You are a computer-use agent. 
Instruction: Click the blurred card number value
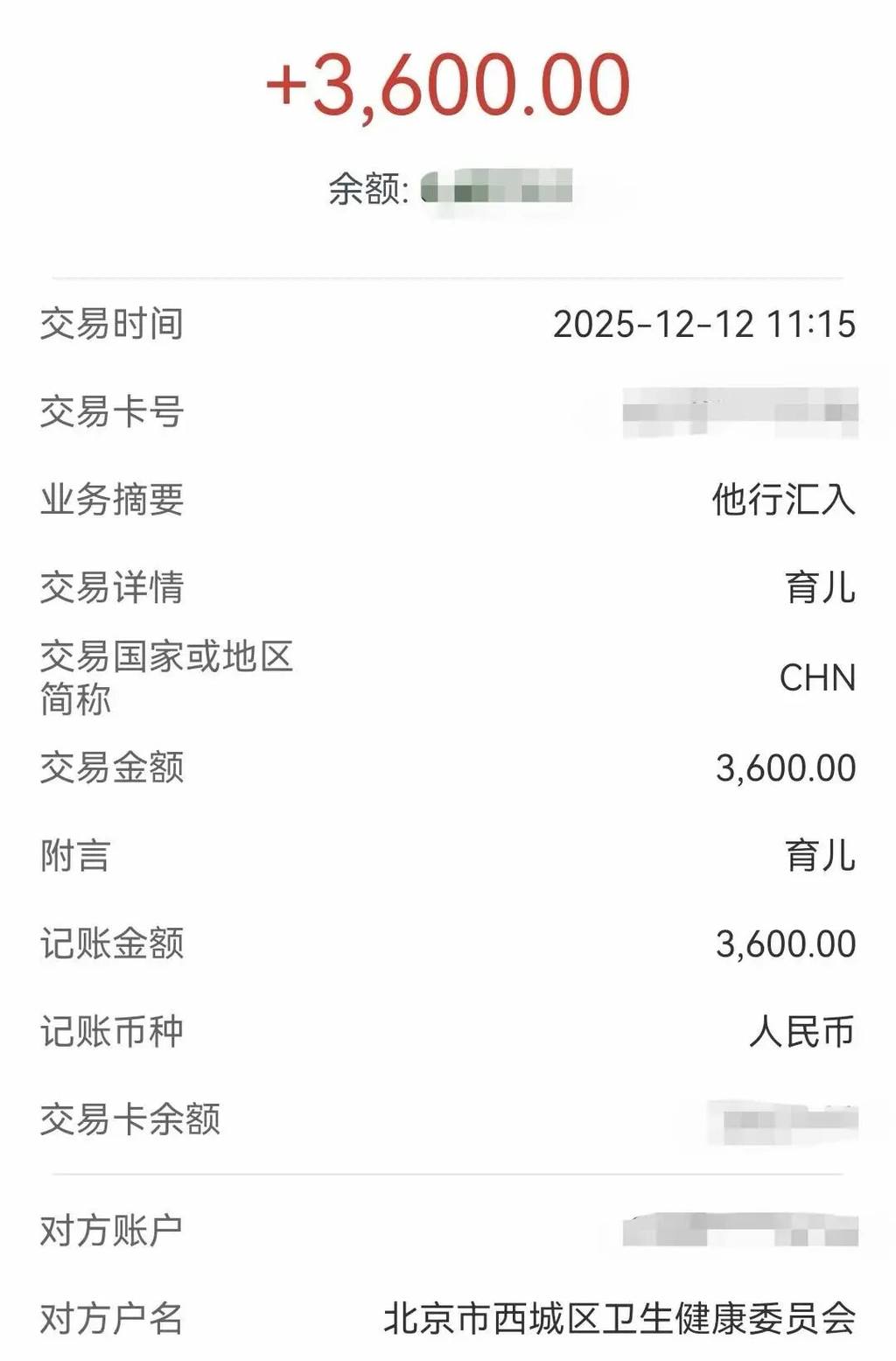[x=744, y=411]
